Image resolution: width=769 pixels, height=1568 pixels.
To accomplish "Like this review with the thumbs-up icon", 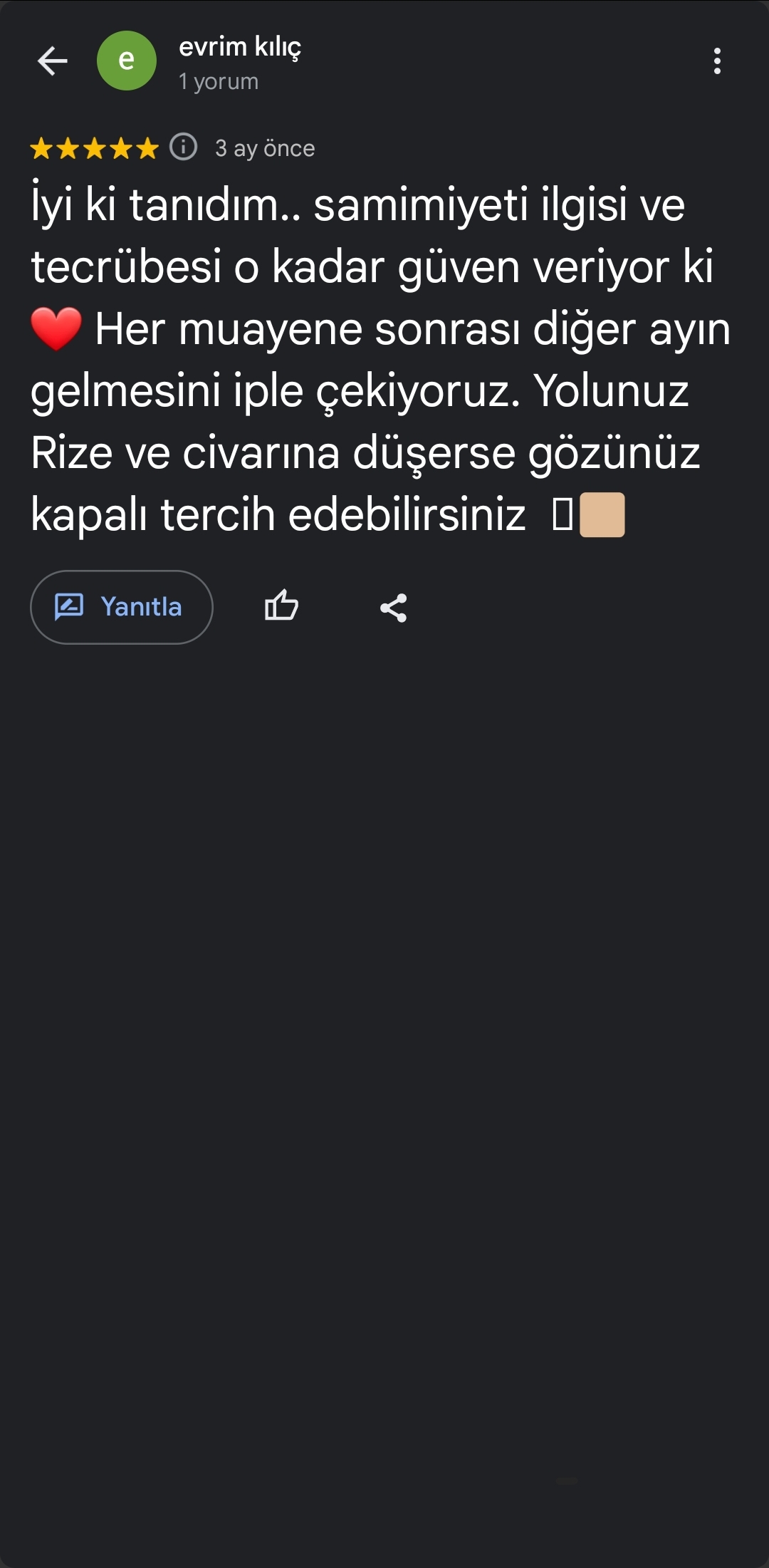I will tap(281, 607).
